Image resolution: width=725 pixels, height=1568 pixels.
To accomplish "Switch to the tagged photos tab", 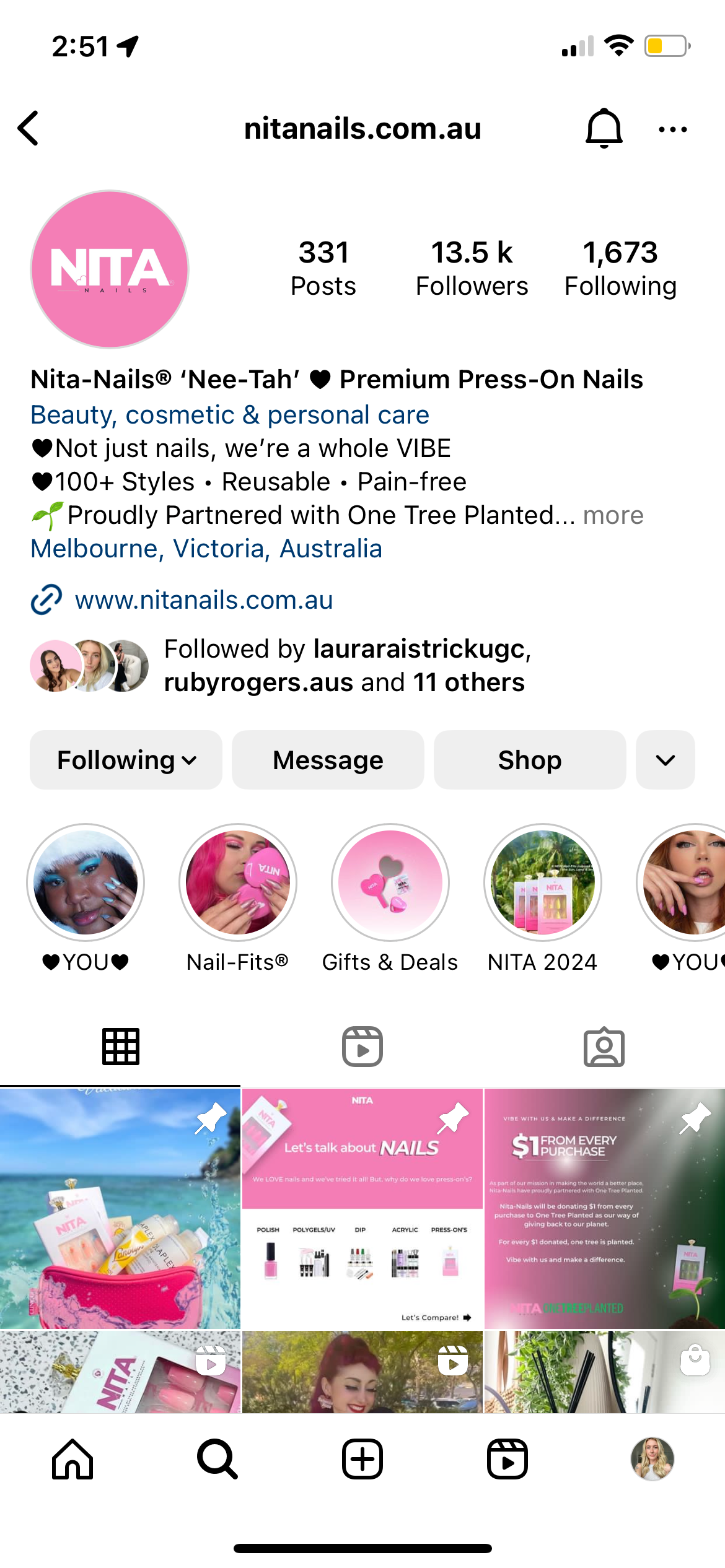I will (604, 1047).
